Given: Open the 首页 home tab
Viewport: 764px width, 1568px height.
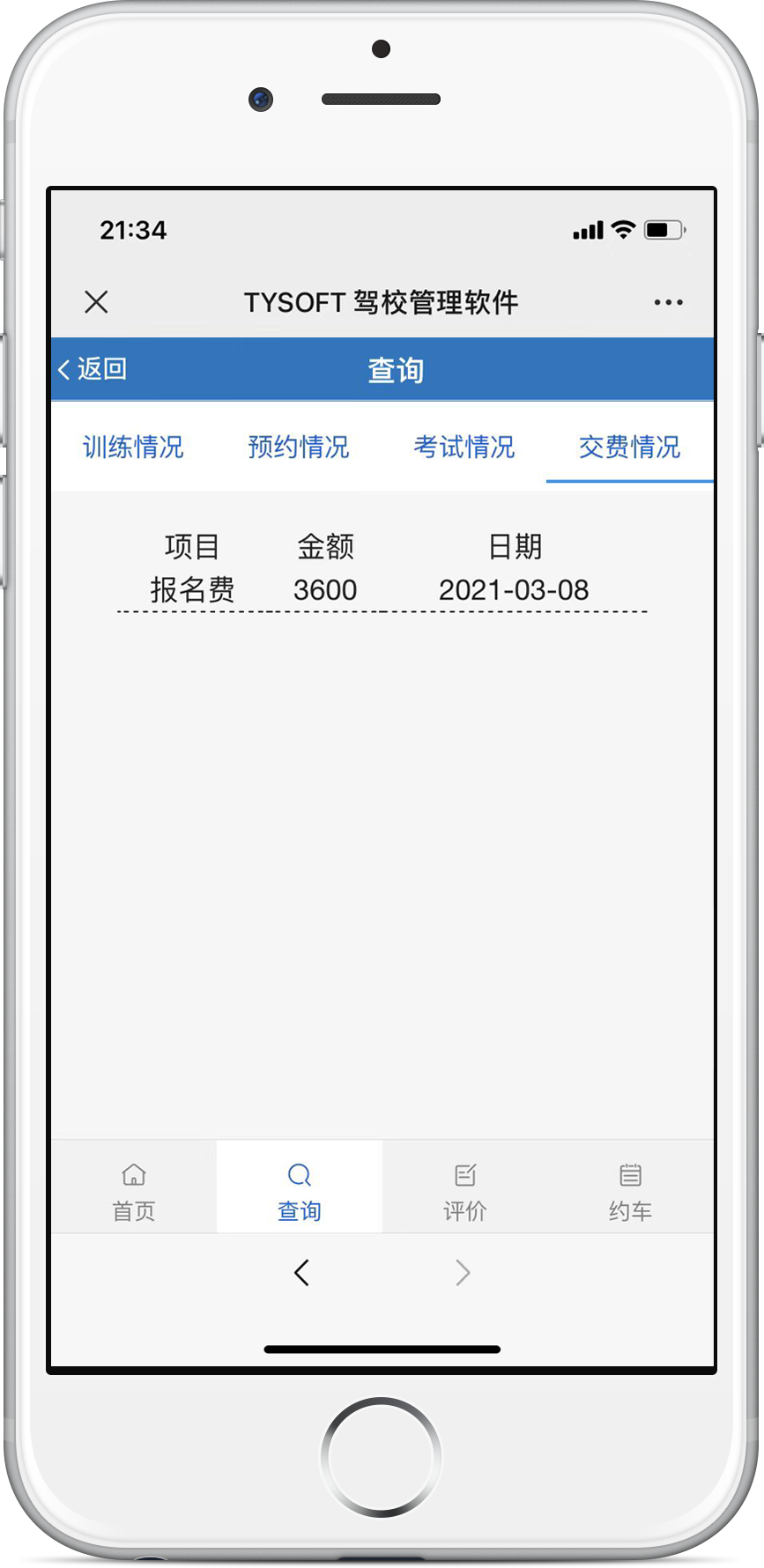Looking at the screenshot, I should pos(134,1189).
